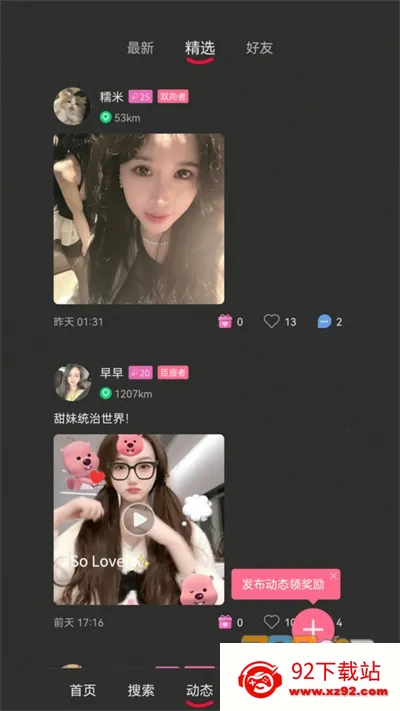Screen dimensions: 400x711
Task: Select the 精选 tab
Action: [200, 48]
